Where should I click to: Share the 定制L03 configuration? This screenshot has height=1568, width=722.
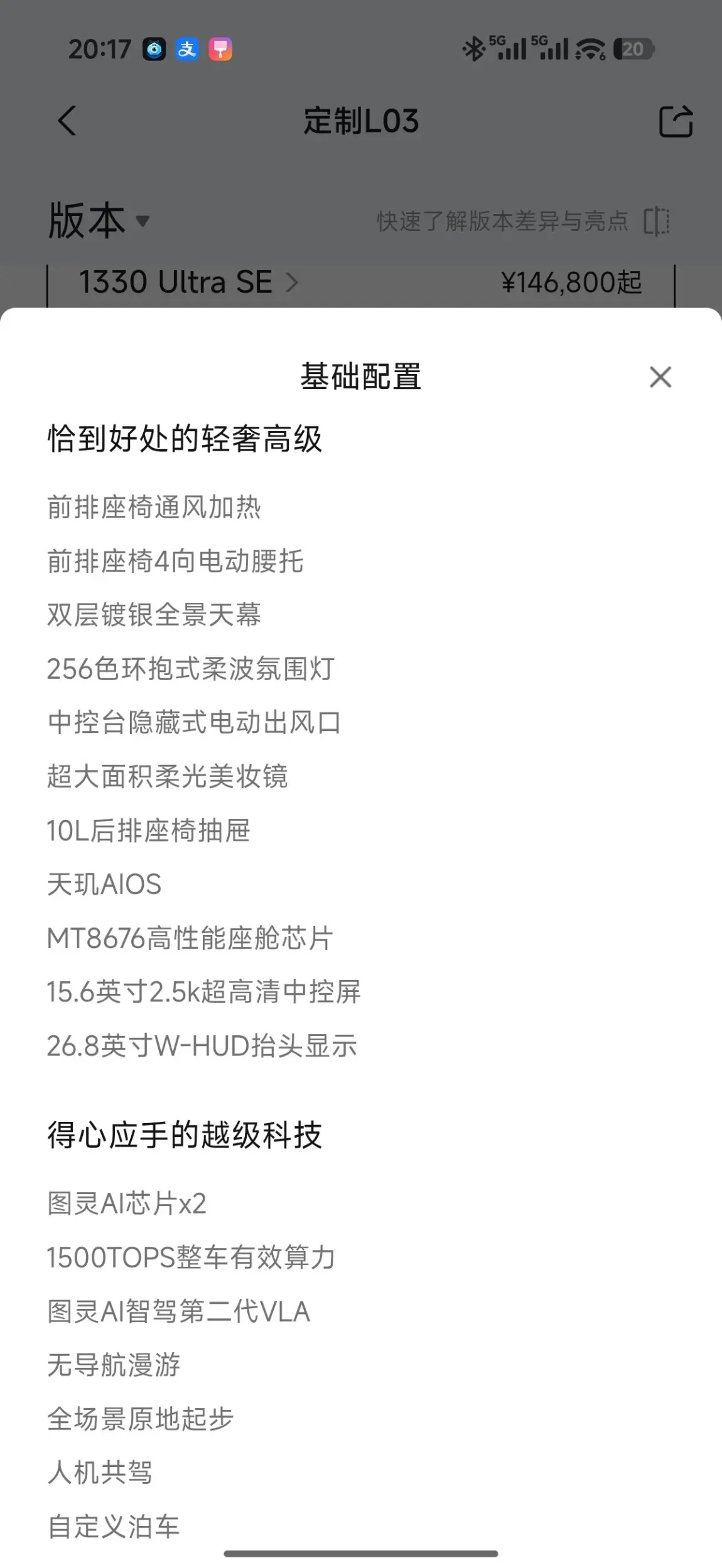click(676, 120)
